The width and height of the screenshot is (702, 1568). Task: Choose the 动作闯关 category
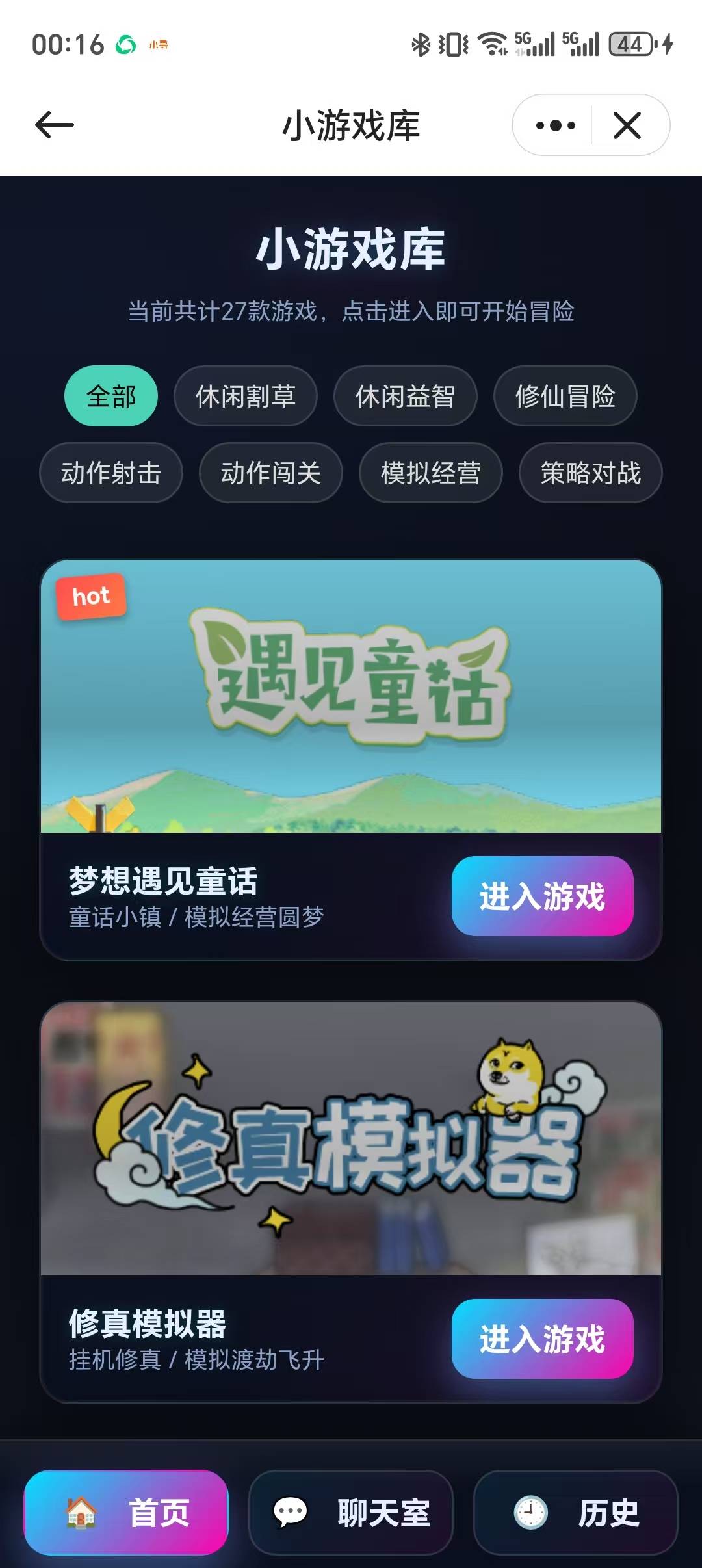pyautogui.click(x=271, y=473)
